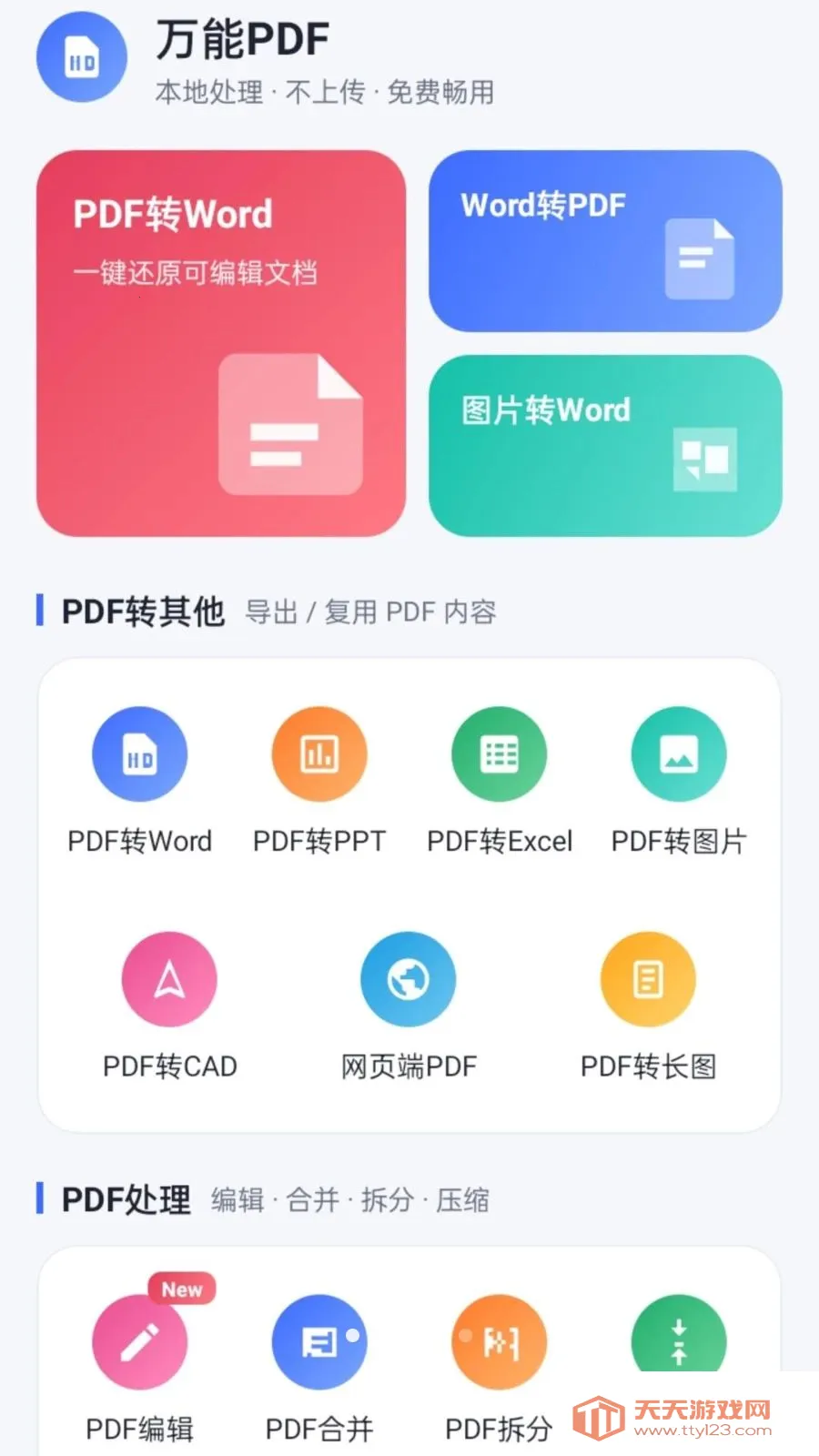Open the PDF转PPT tool
The image size is (819, 1456).
point(318,753)
